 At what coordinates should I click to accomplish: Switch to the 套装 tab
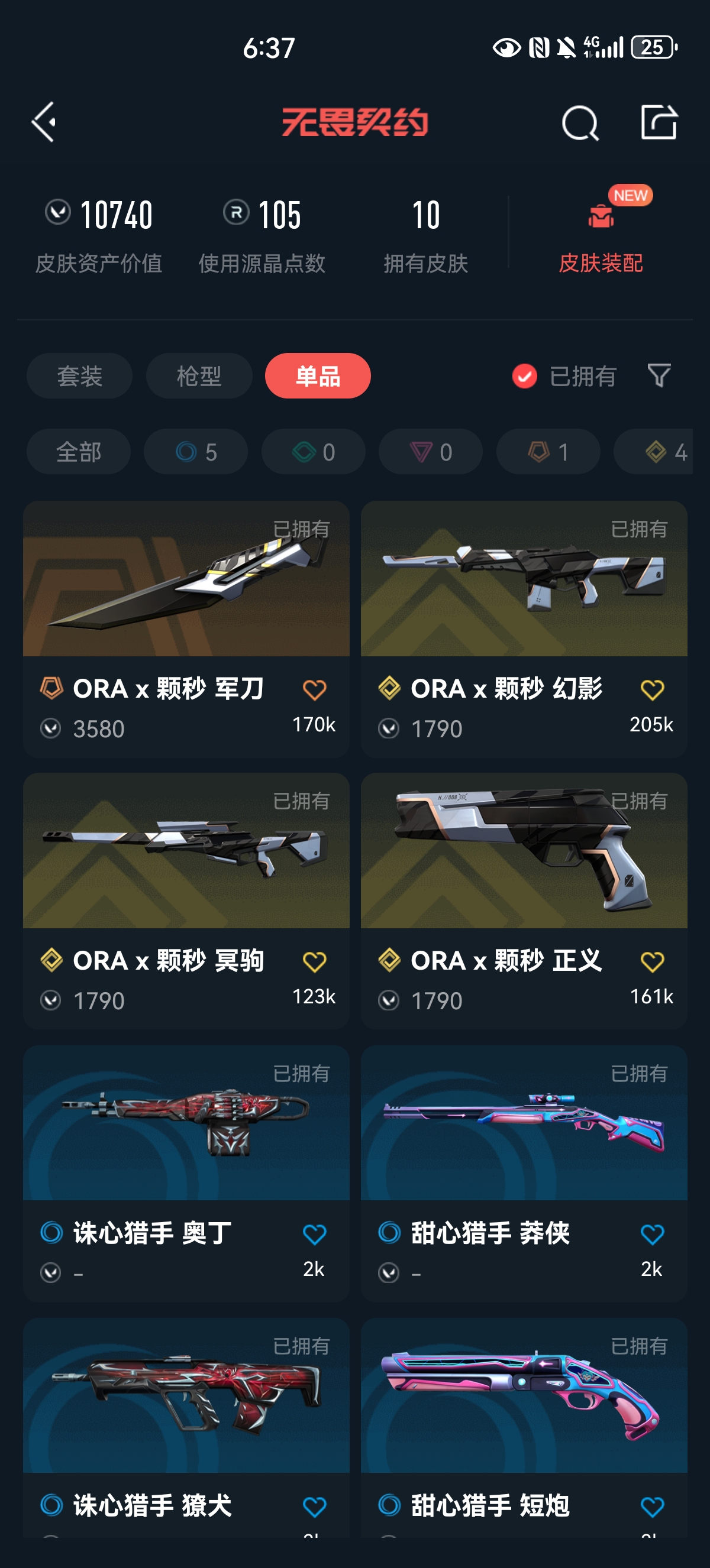click(79, 376)
